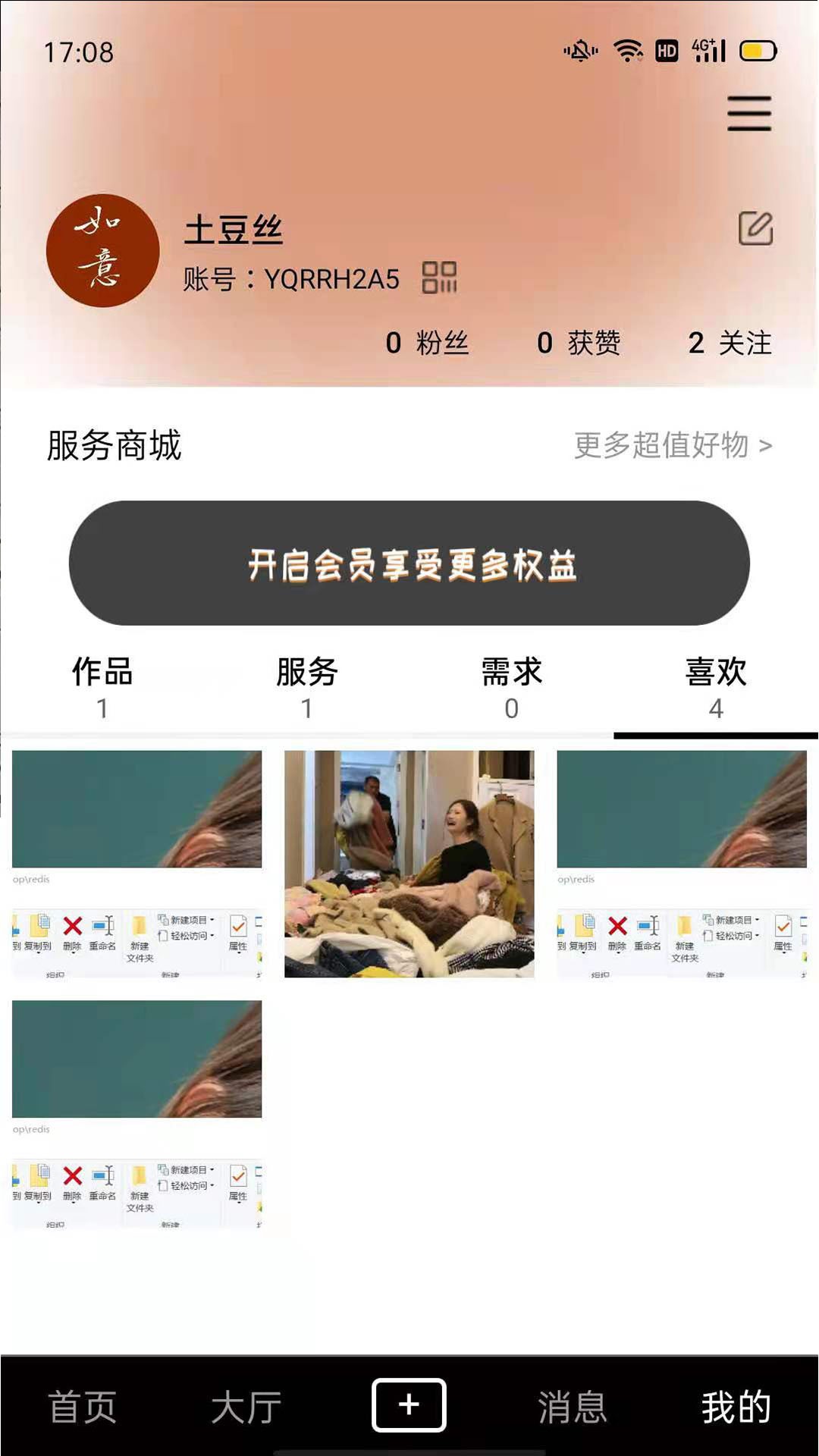Tap 开启会员享受更多权益 button
819x1456 pixels.
pyautogui.click(x=409, y=563)
